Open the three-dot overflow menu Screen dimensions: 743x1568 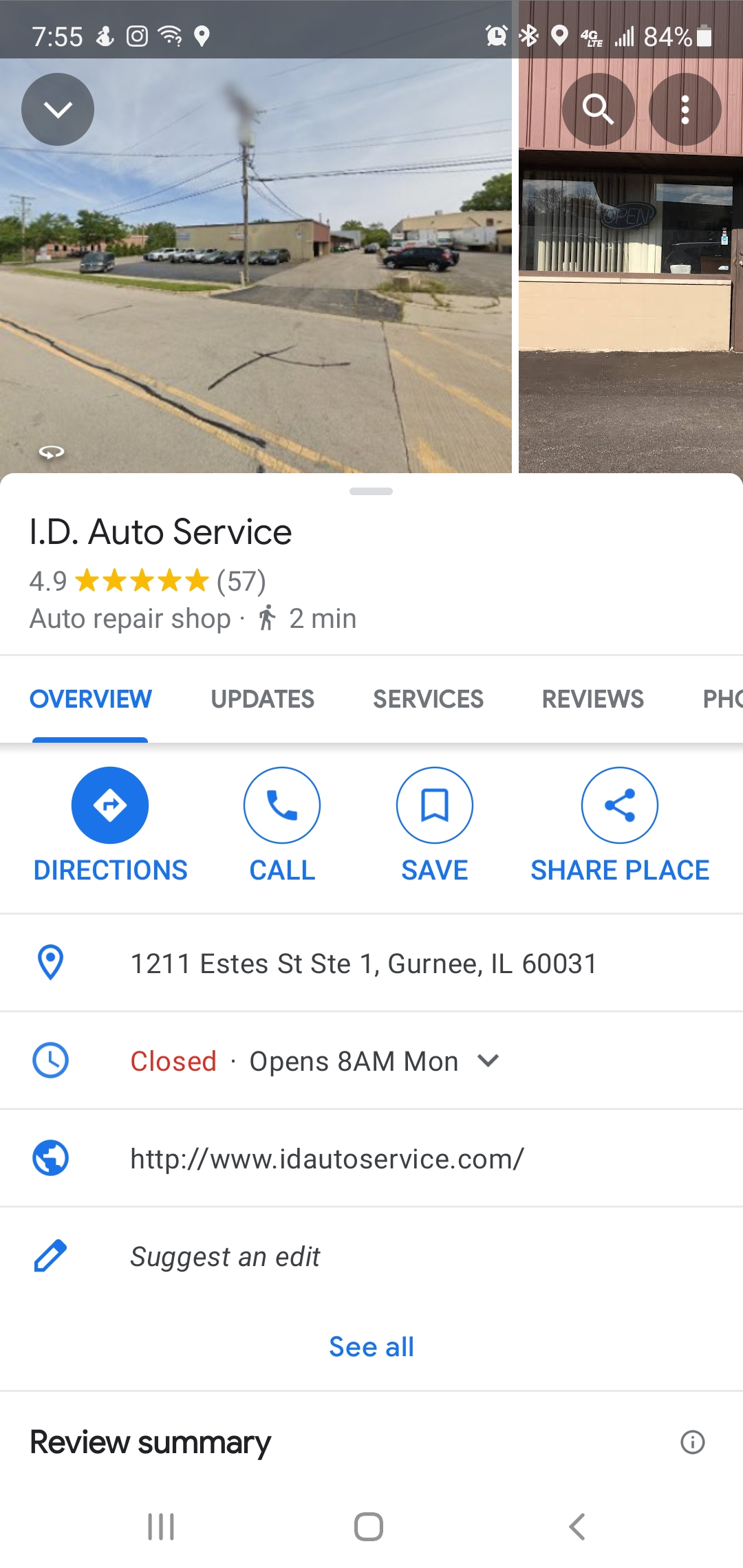tap(685, 109)
